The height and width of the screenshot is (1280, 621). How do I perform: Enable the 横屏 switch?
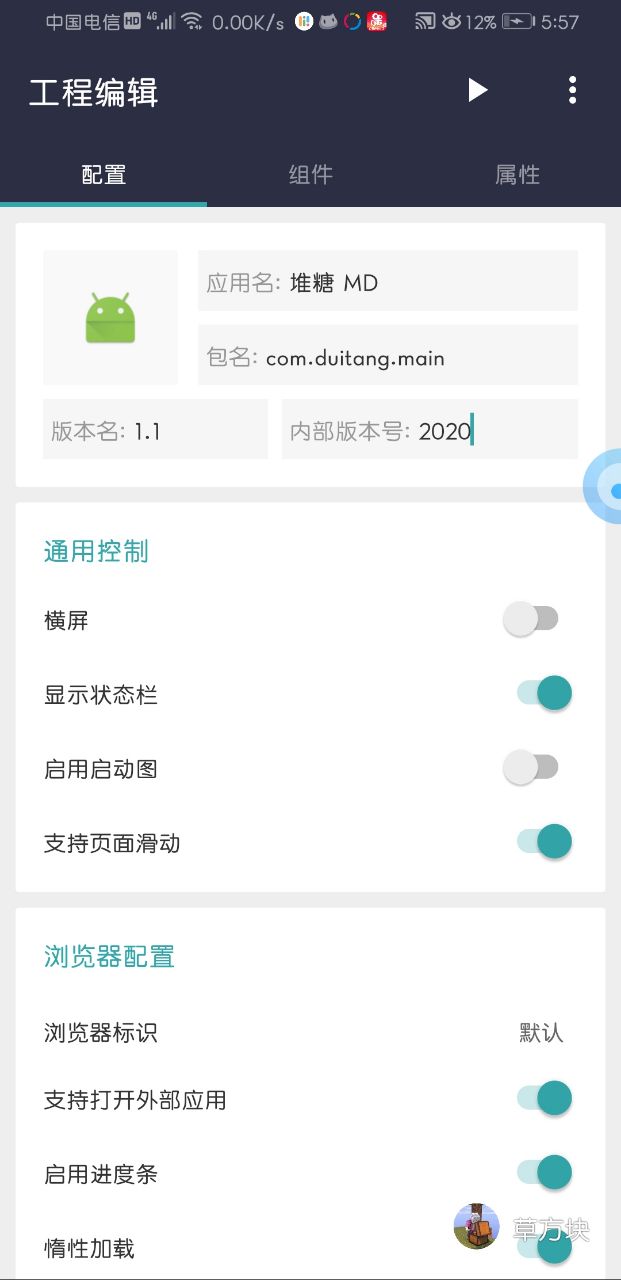[x=531, y=620]
